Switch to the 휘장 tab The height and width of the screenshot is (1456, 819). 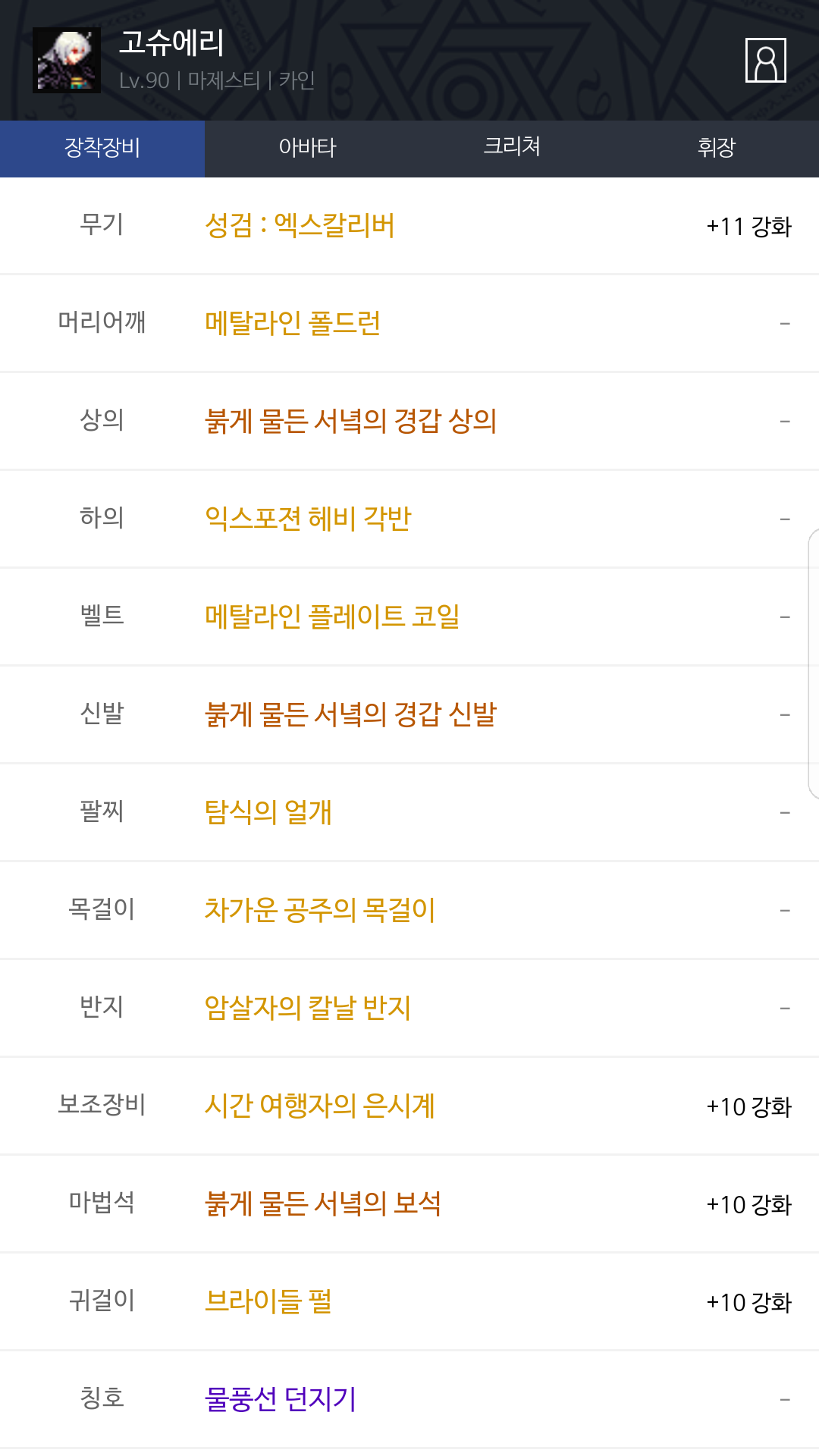pos(716,148)
